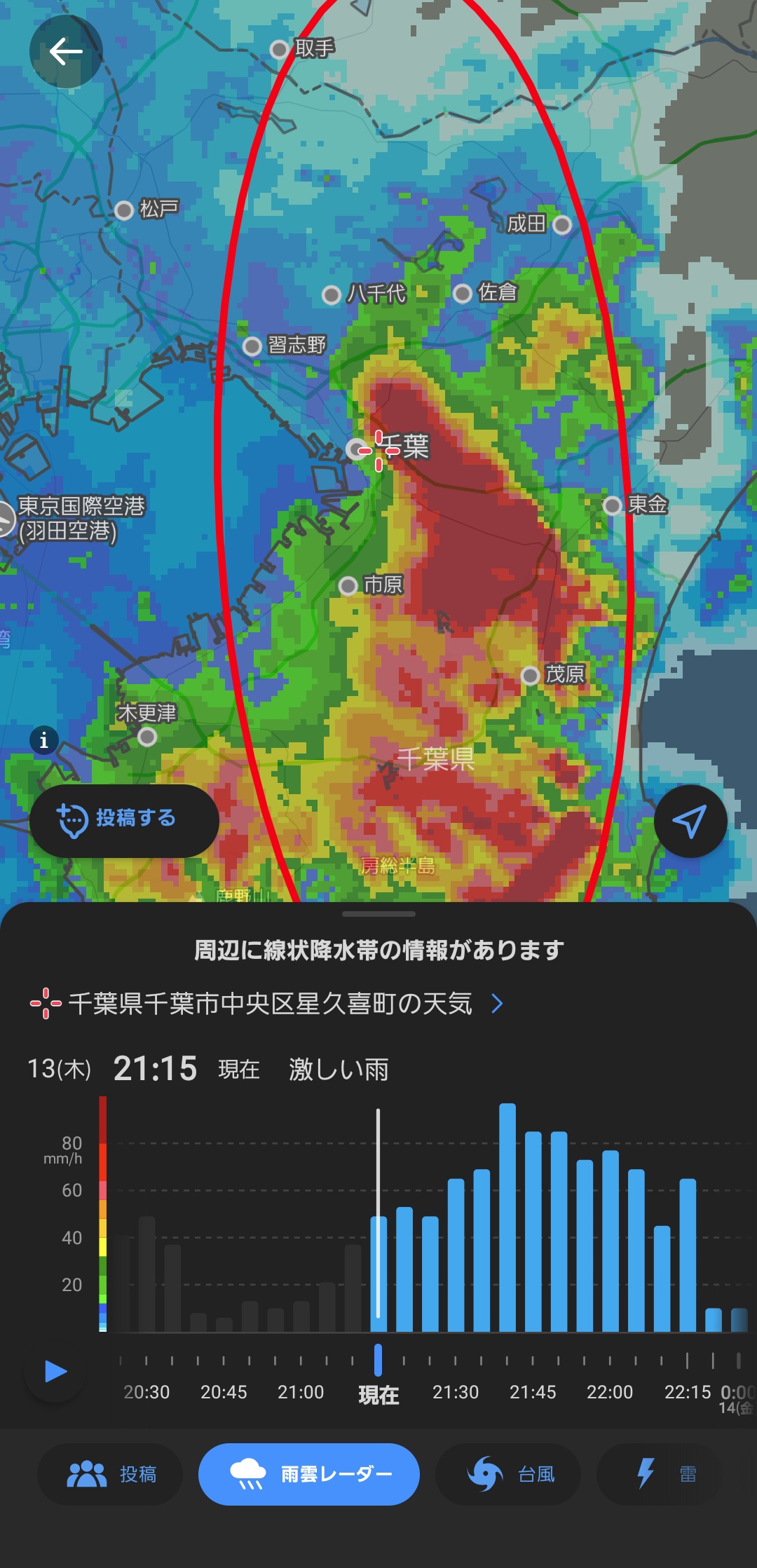Go back using the arrow button

point(66,51)
